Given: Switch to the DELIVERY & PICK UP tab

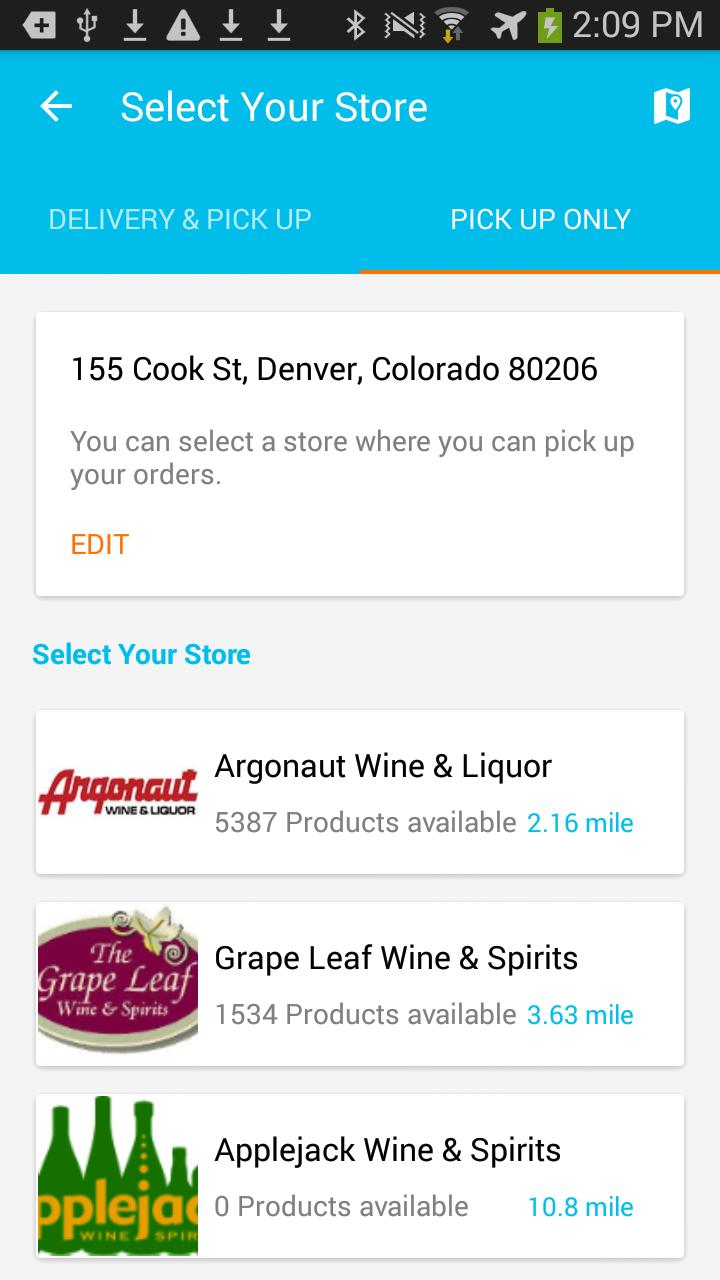Looking at the screenshot, I should (180, 218).
